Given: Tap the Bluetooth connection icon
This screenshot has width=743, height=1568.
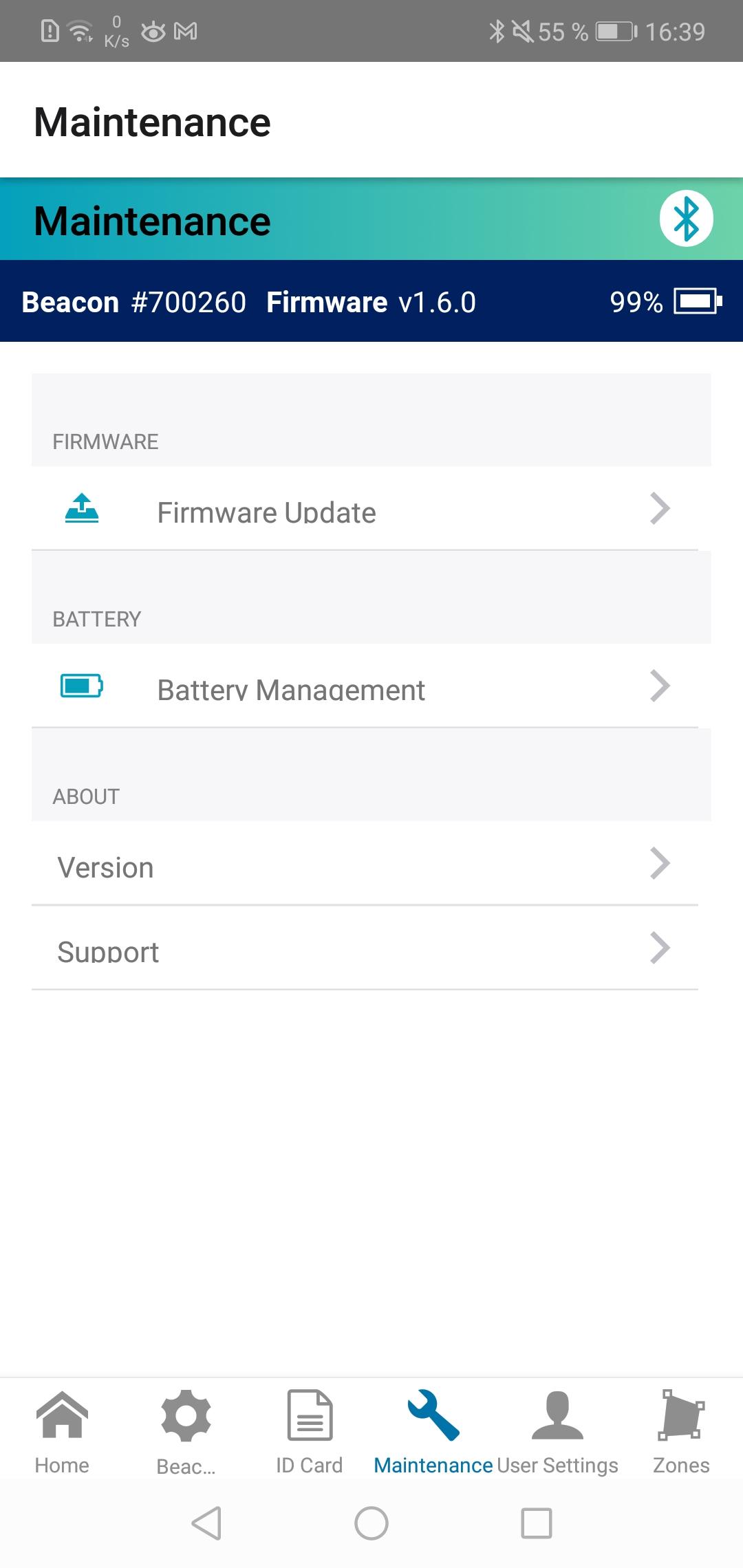Looking at the screenshot, I should click(x=686, y=219).
